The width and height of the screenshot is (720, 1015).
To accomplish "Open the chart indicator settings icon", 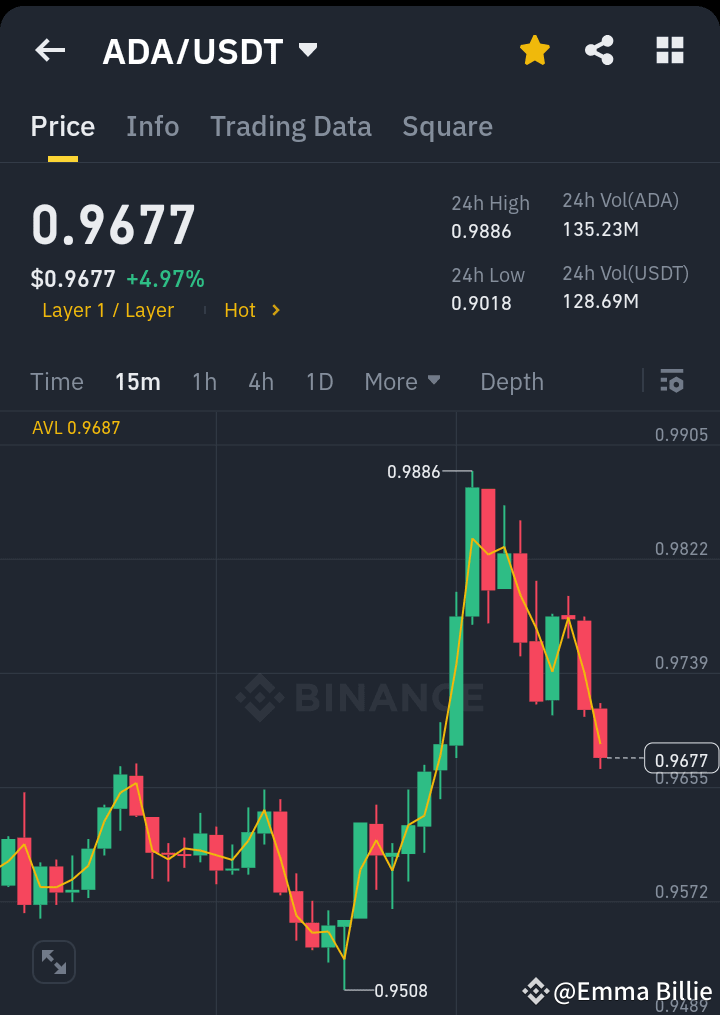I will tap(671, 381).
